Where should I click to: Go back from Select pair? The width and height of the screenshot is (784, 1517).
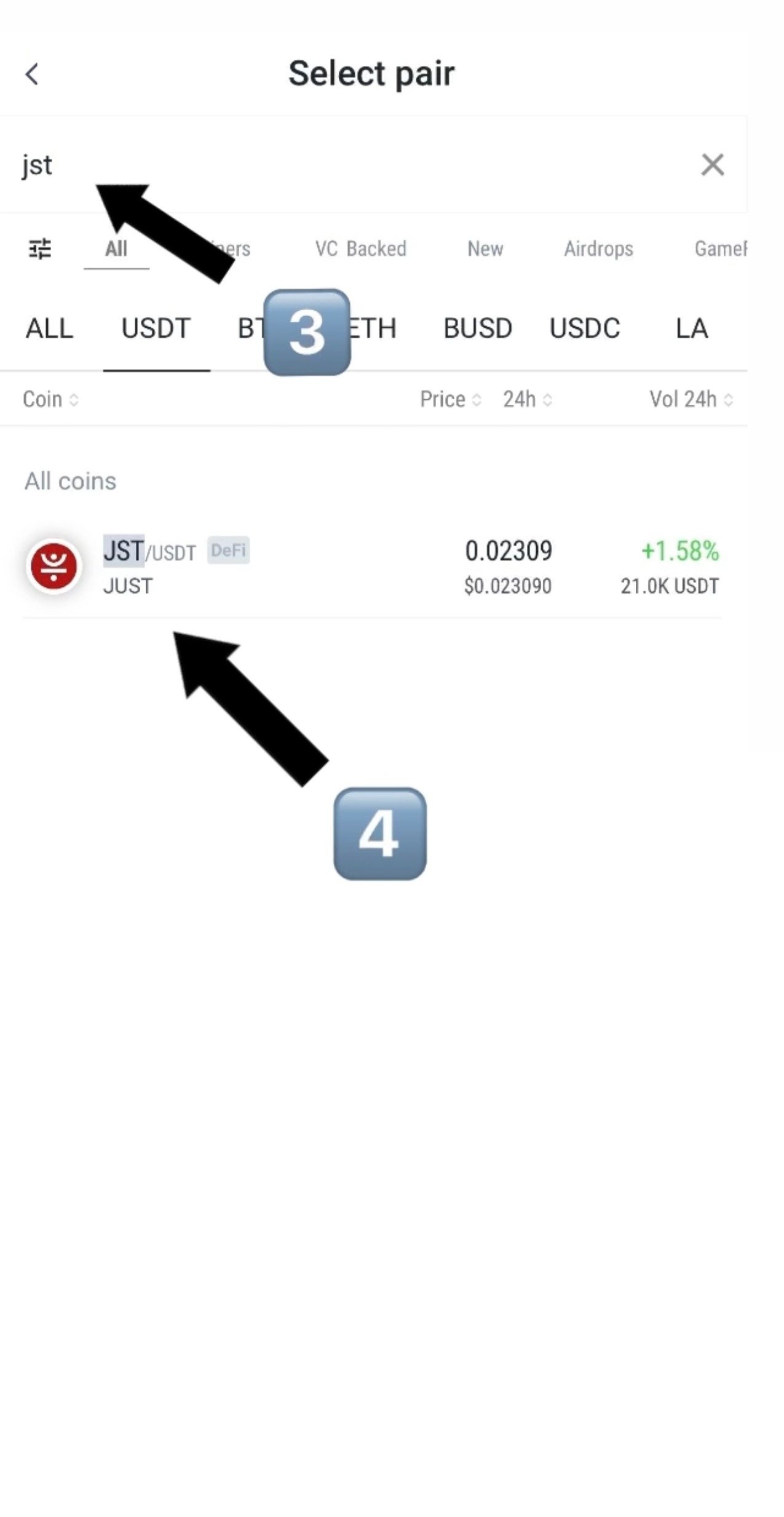(x=32, y=74)
